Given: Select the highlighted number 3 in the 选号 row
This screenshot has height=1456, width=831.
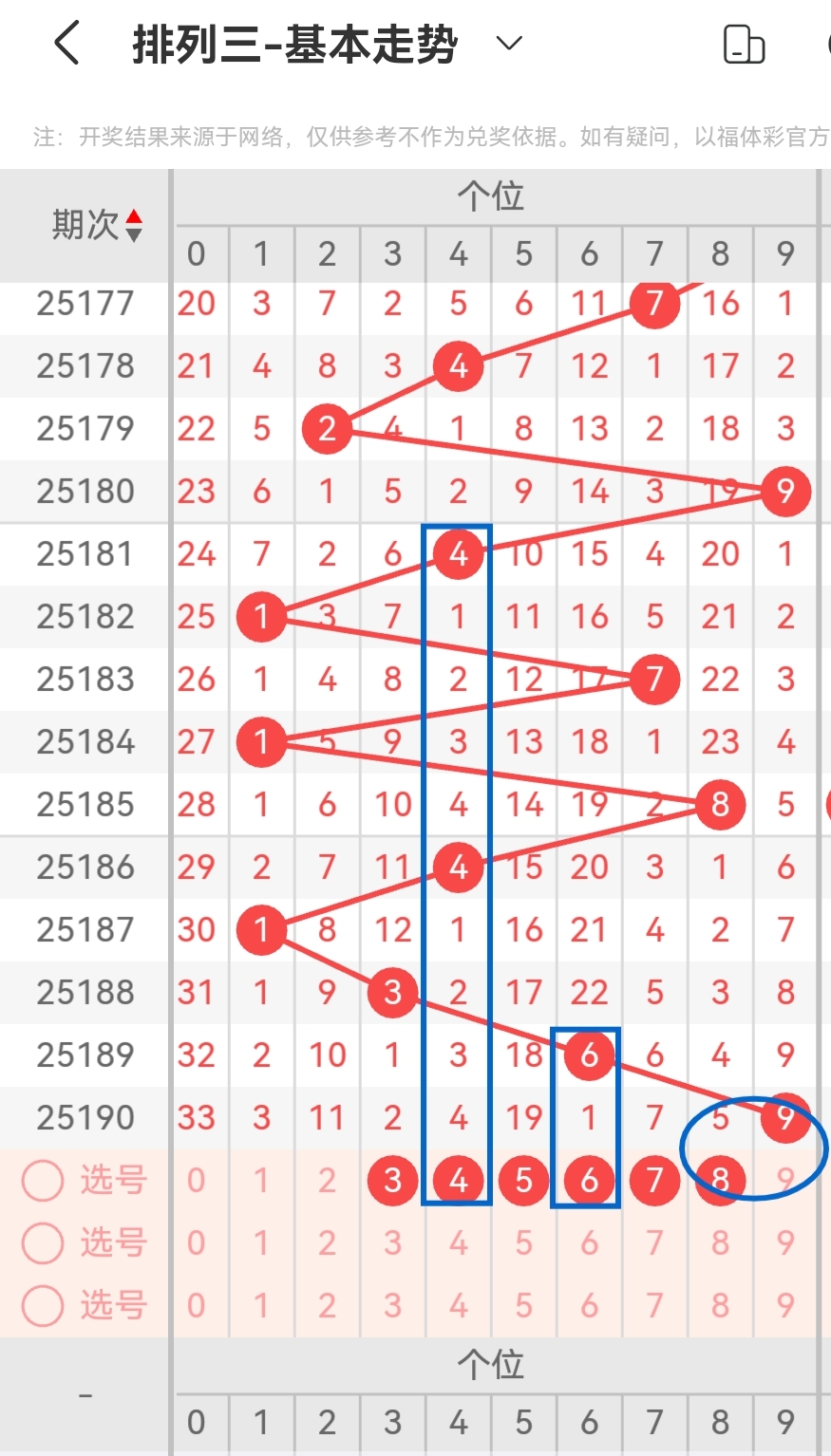Looking at the screenshot, I should coord(392,1181).
